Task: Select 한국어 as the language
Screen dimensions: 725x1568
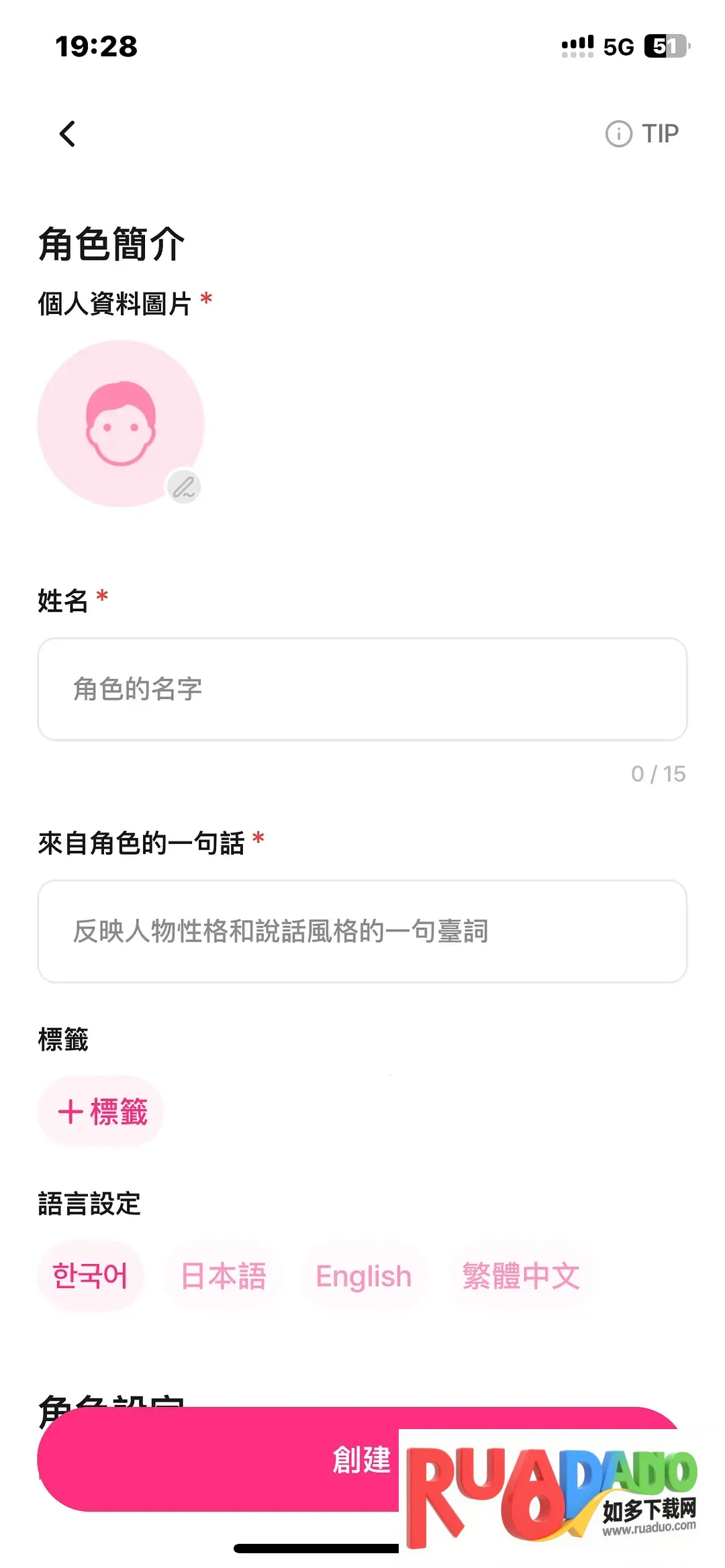Action: 91,1275
